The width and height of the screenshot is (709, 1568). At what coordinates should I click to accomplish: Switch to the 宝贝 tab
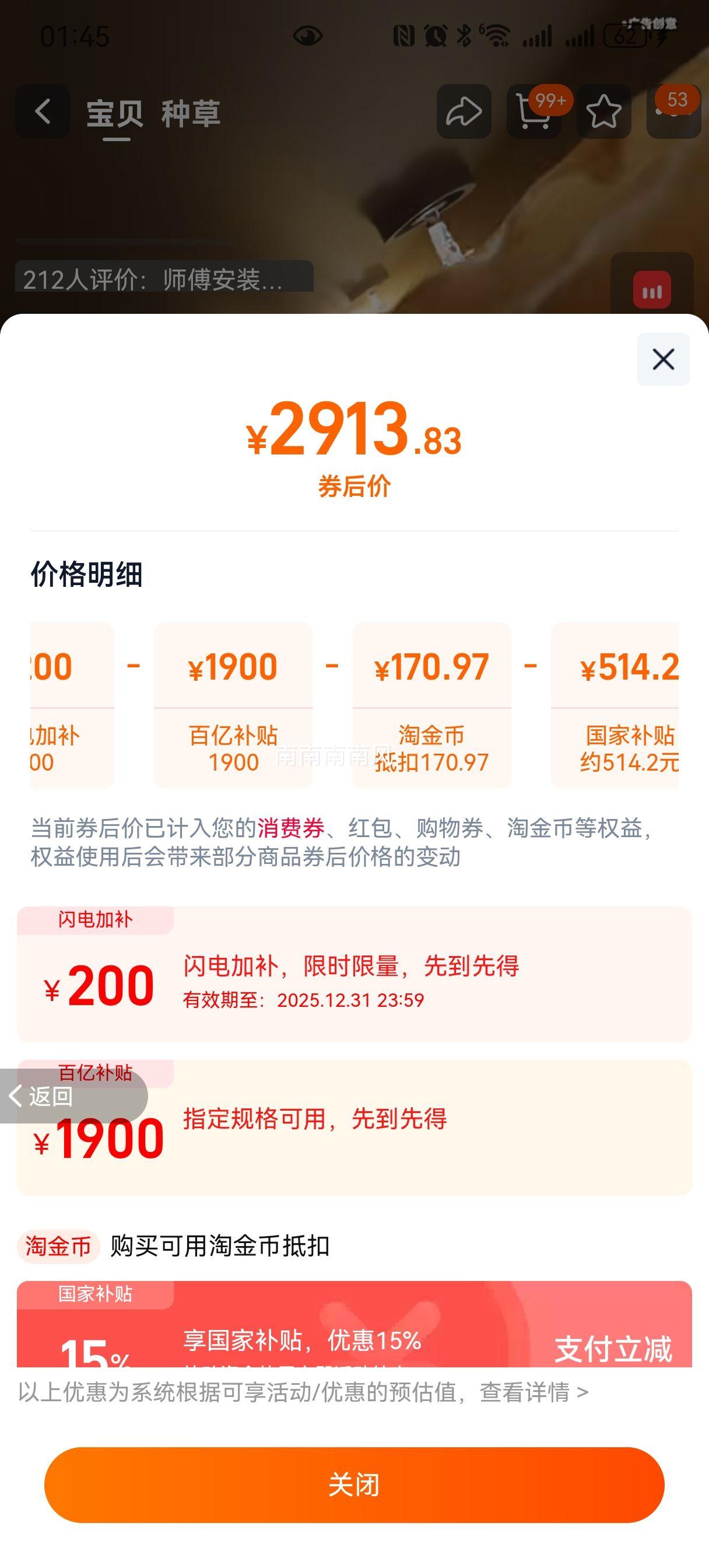tap(117, 114)
